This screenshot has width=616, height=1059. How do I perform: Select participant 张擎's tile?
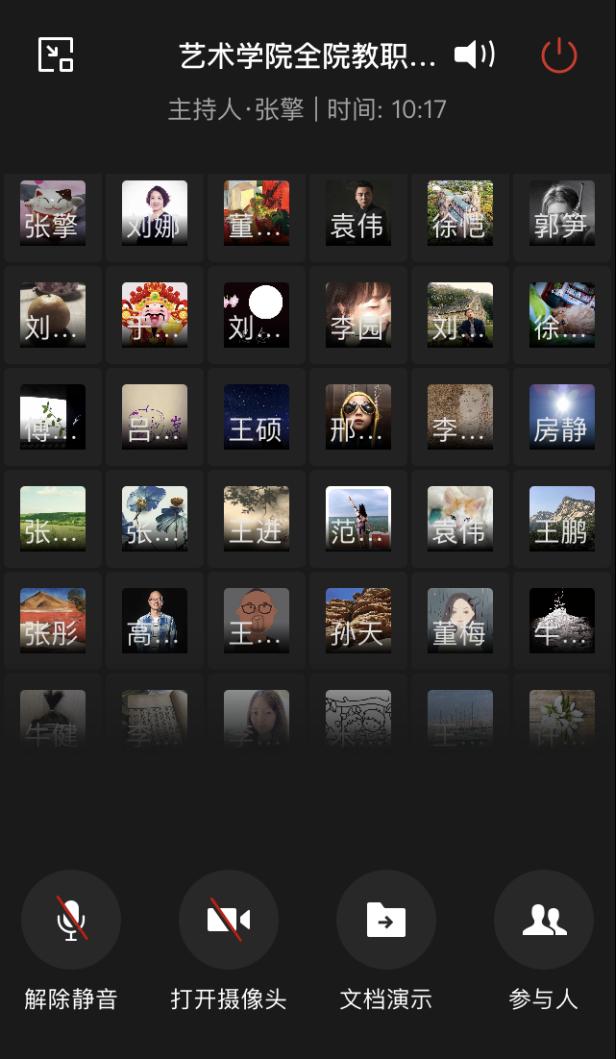pos(53,213)
